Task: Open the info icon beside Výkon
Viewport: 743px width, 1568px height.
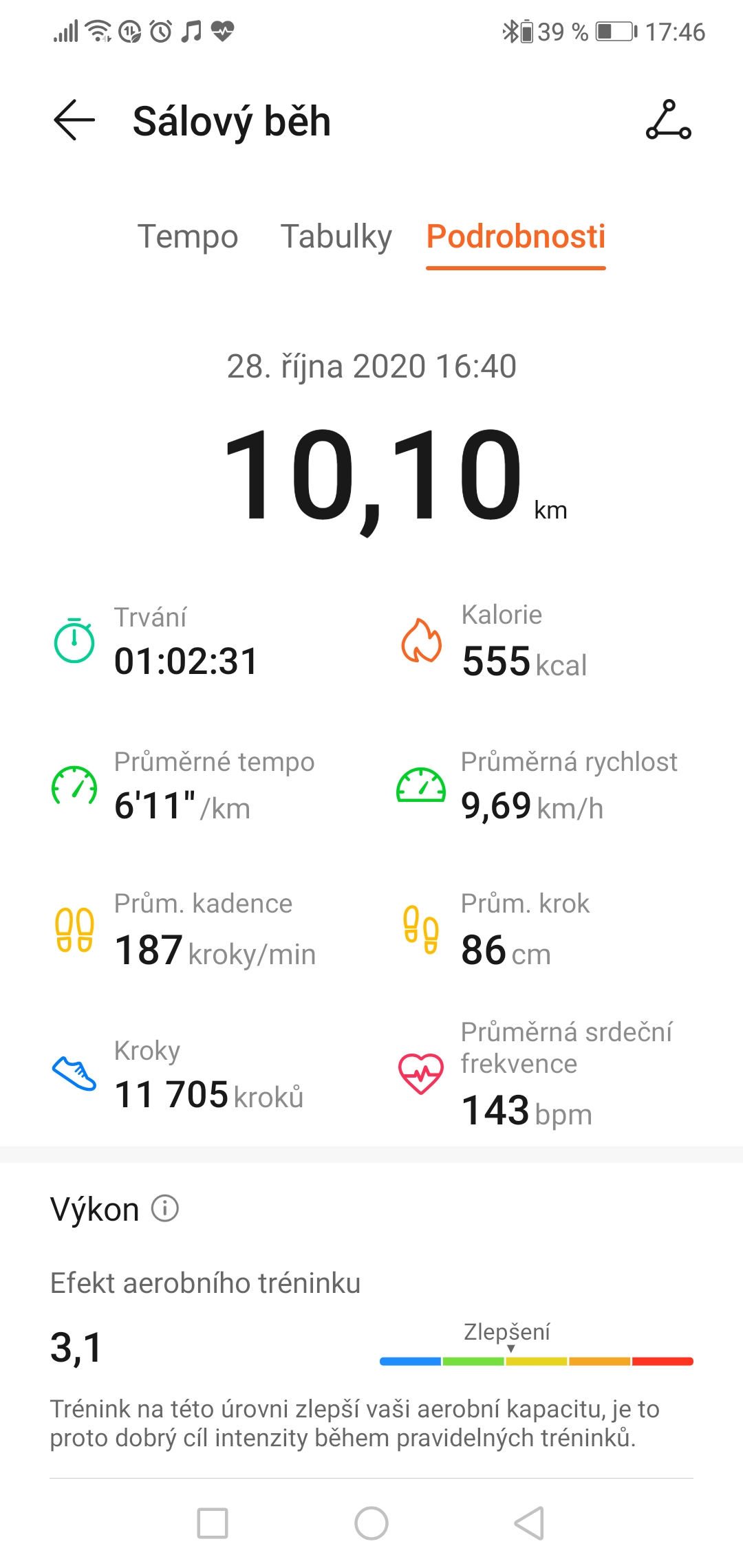Action: pyautogui.click(x=165, y=1208)
